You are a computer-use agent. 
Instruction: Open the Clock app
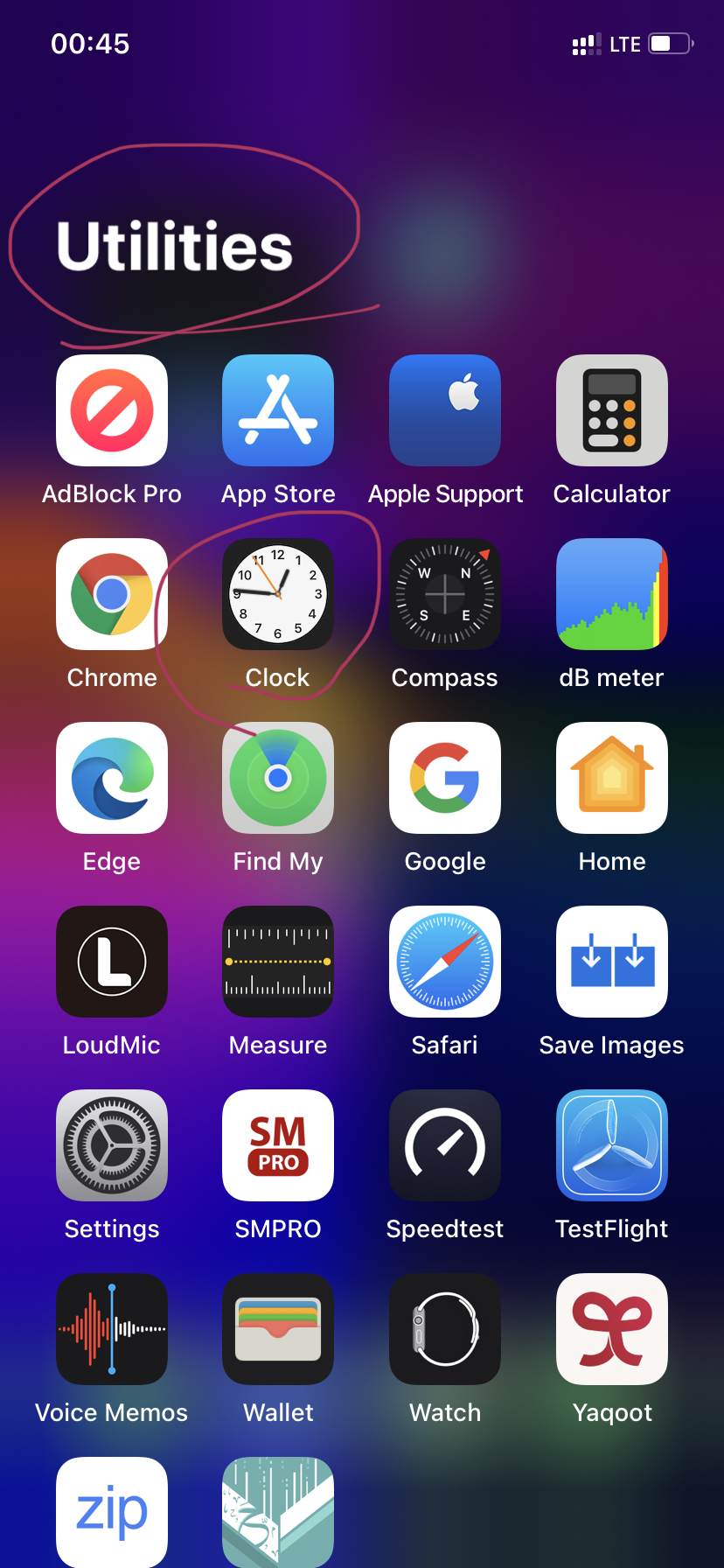click(x=278, y=594)
